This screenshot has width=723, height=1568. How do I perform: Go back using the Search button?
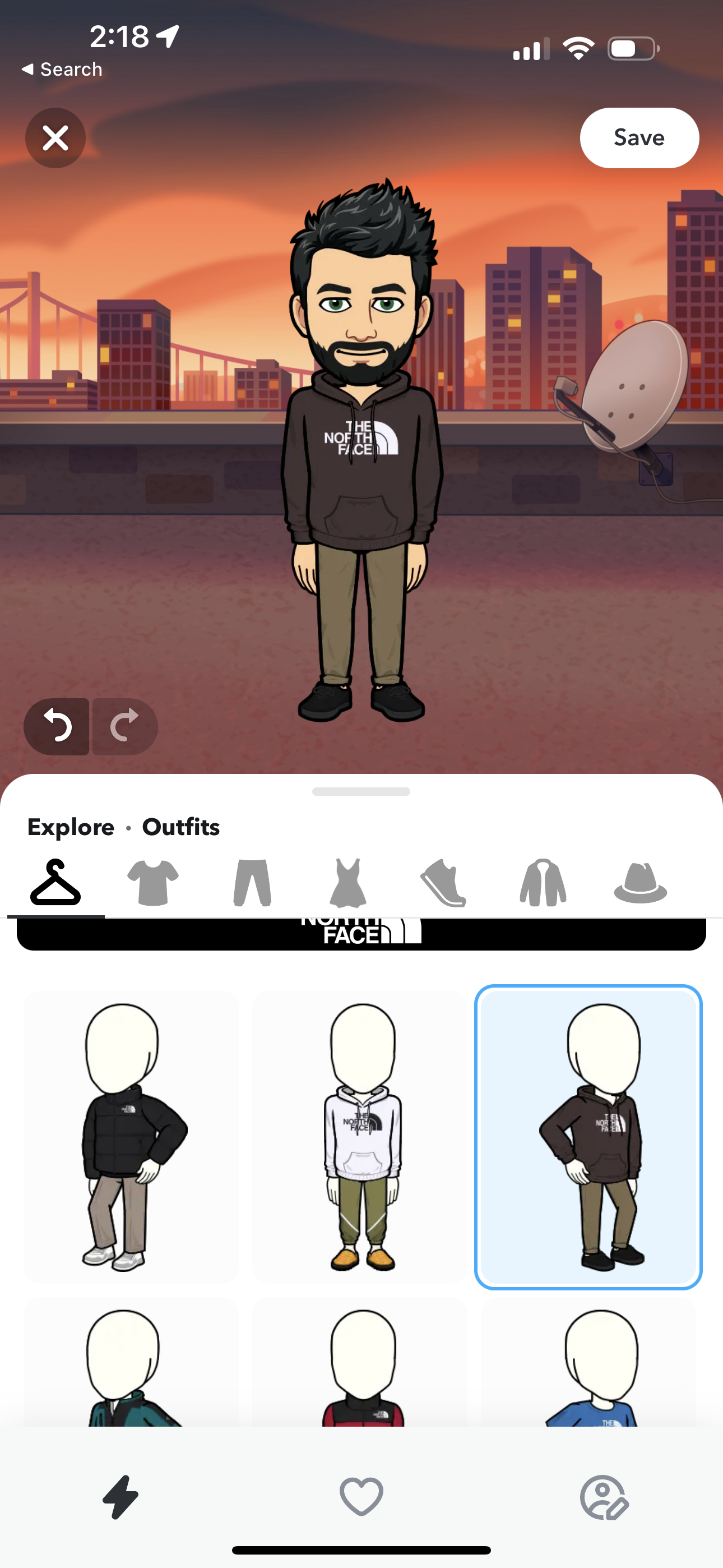point(62,69)
